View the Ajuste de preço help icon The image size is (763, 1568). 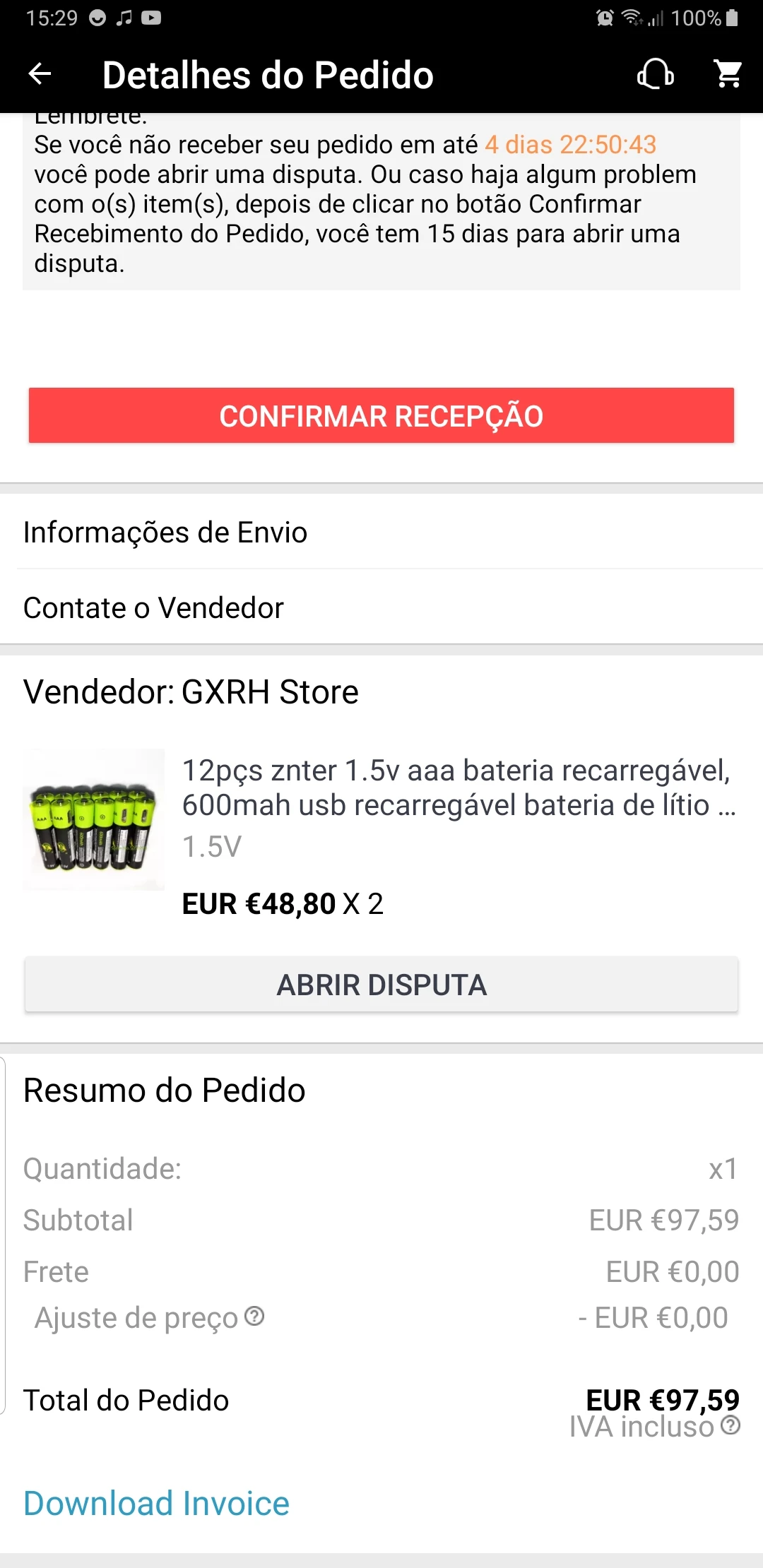254,1317
